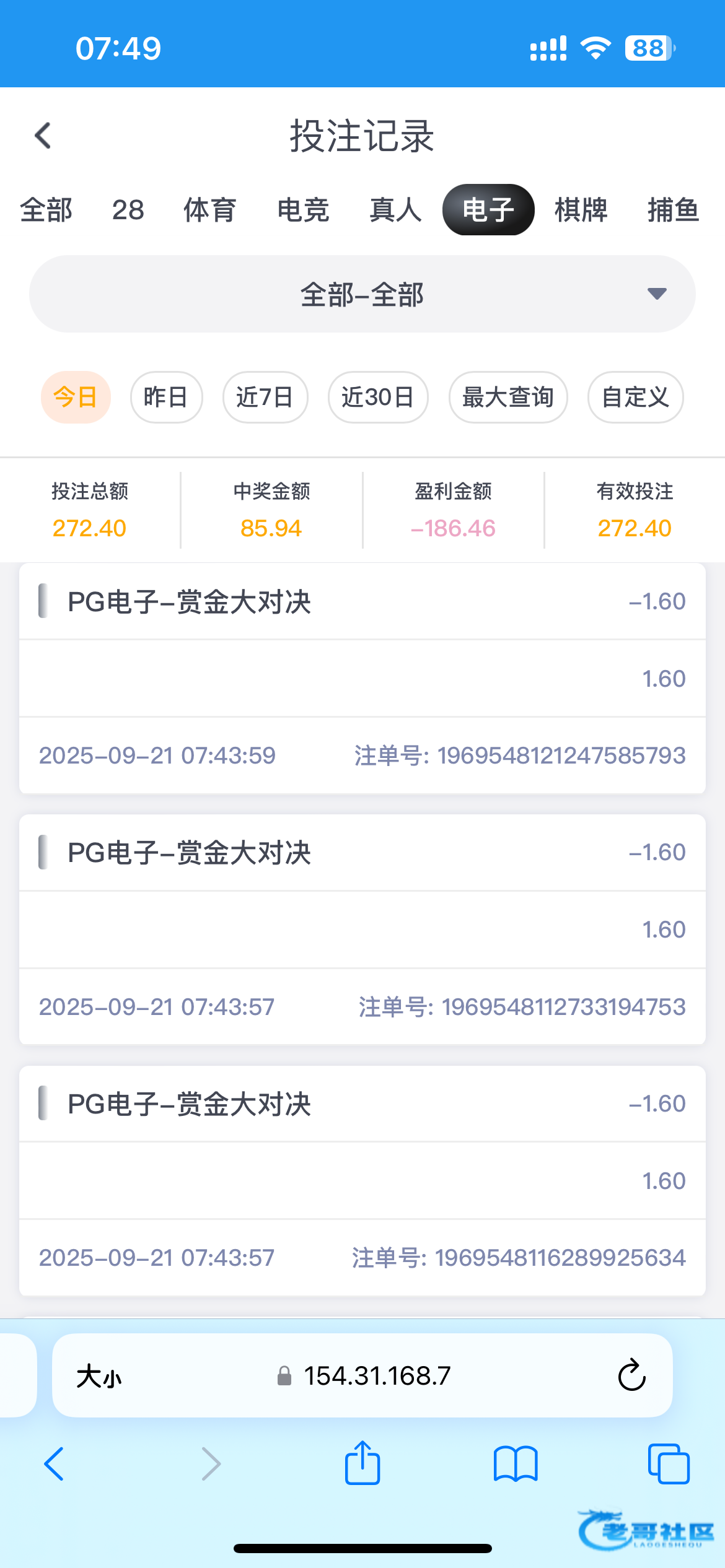Go back from the 投注记录 page
Screen dimensions: 725x1568
pos(43,136)
